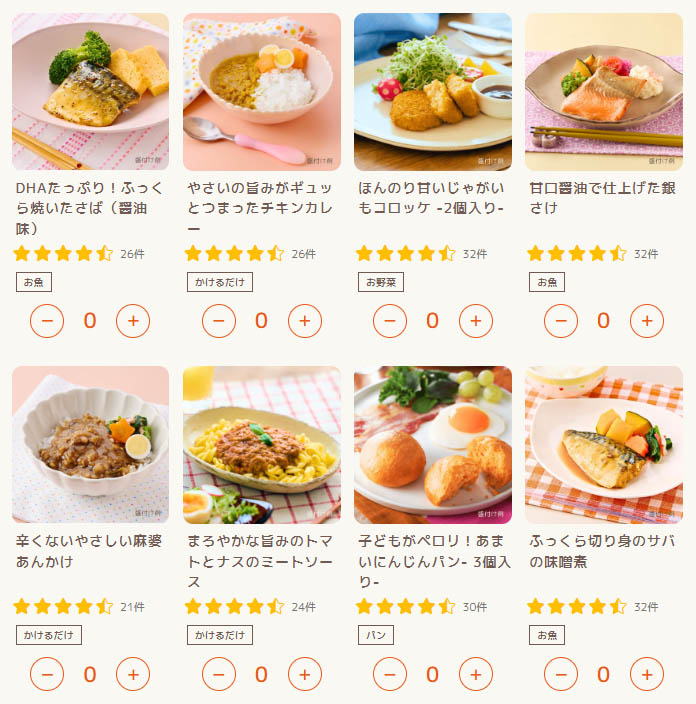This screenshot has height=704, width=696.
Task: Add one あまいにんじんパン pack
Action: [476, 674]
